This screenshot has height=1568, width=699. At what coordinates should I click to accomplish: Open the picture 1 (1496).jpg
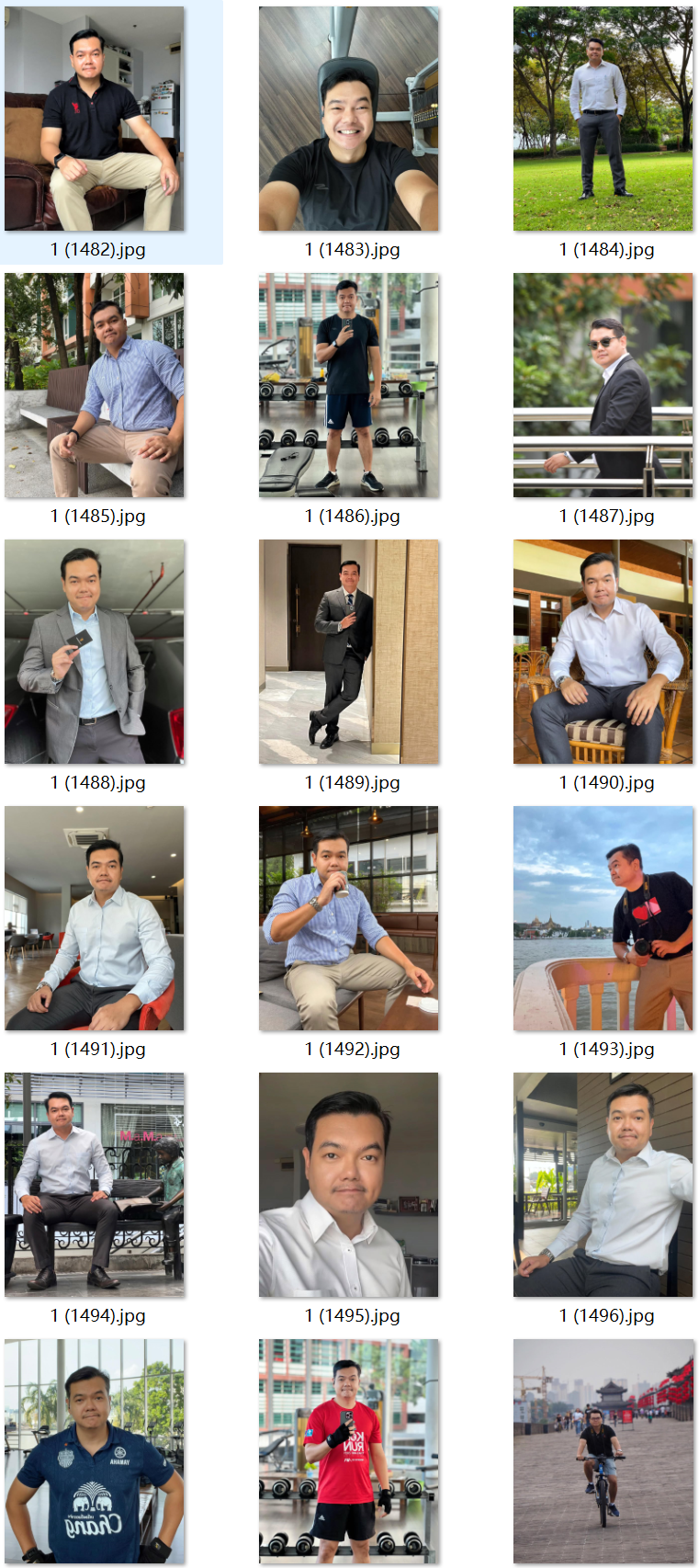tap(603, 1186)
